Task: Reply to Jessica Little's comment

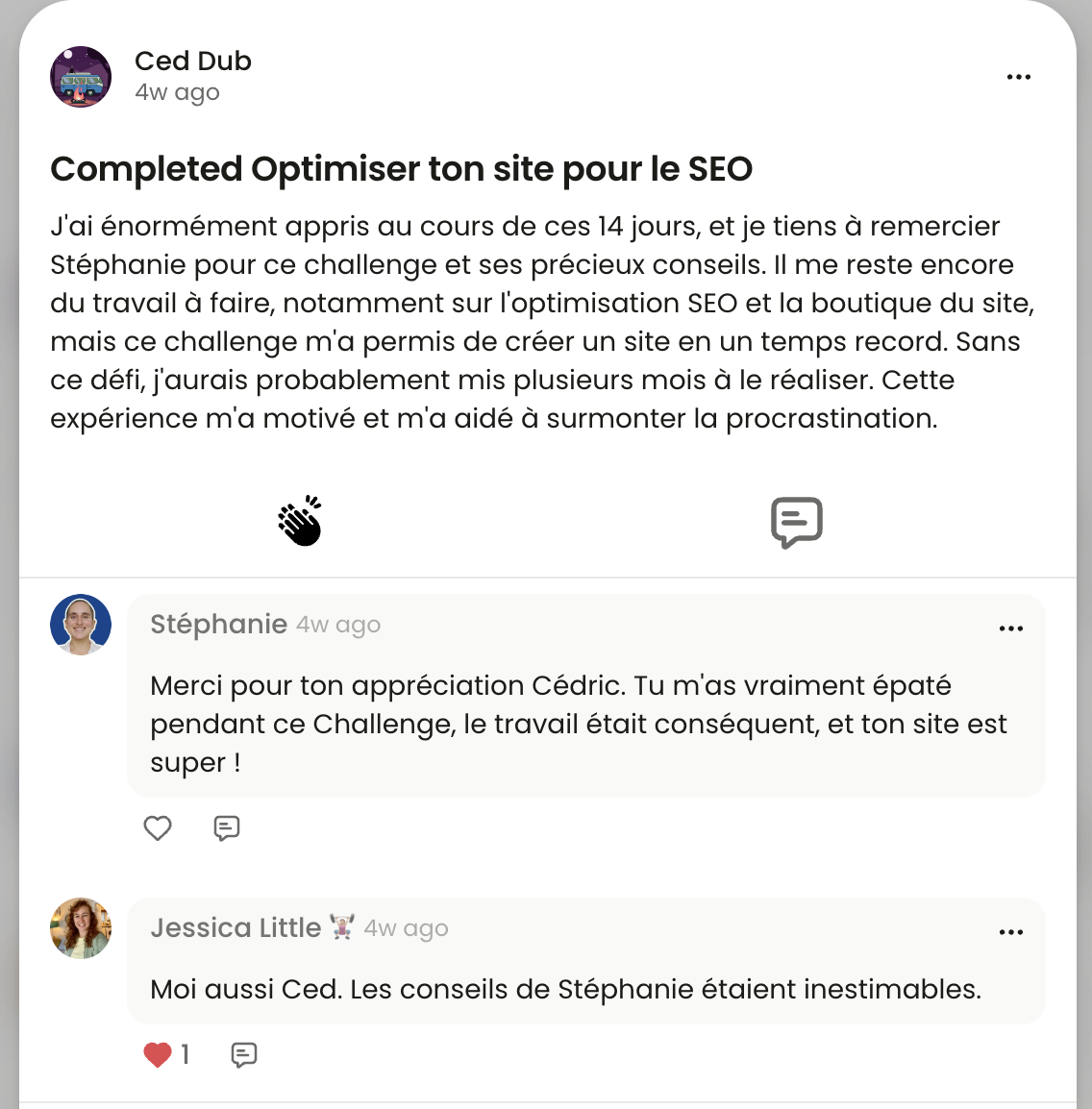Action: click(244, 1055)
